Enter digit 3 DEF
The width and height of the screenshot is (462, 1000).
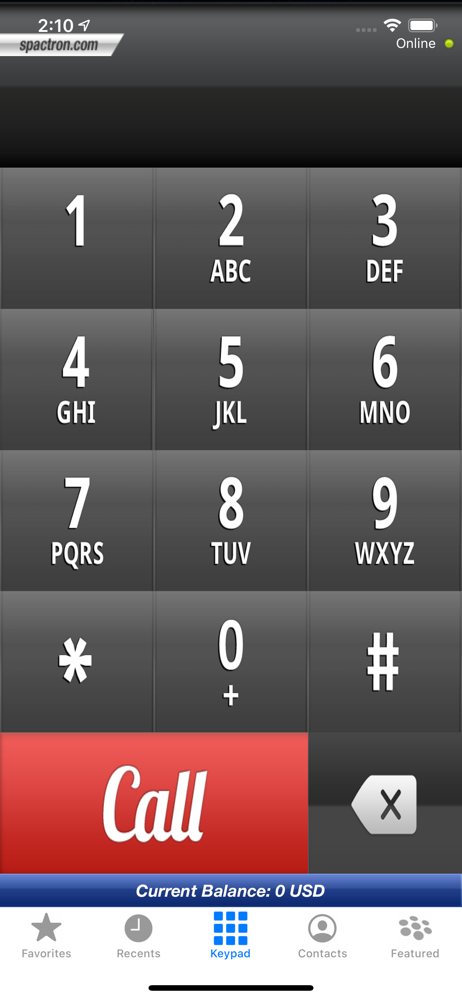[385, 239]
